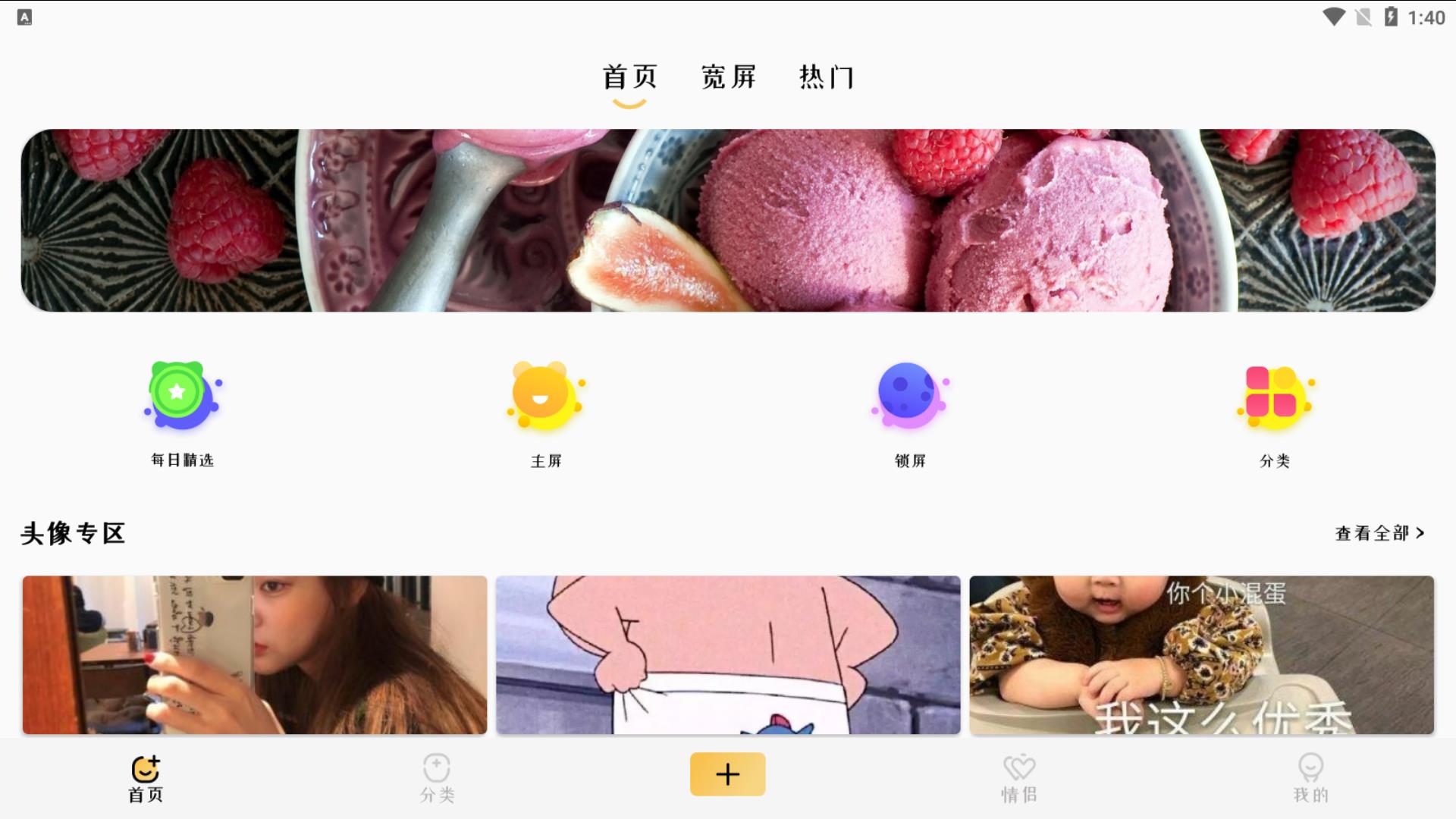Go to 分类 in bottom navigation
This screenshot has height=819, width=1456.
pyautogui.click(x=437, y=778)
